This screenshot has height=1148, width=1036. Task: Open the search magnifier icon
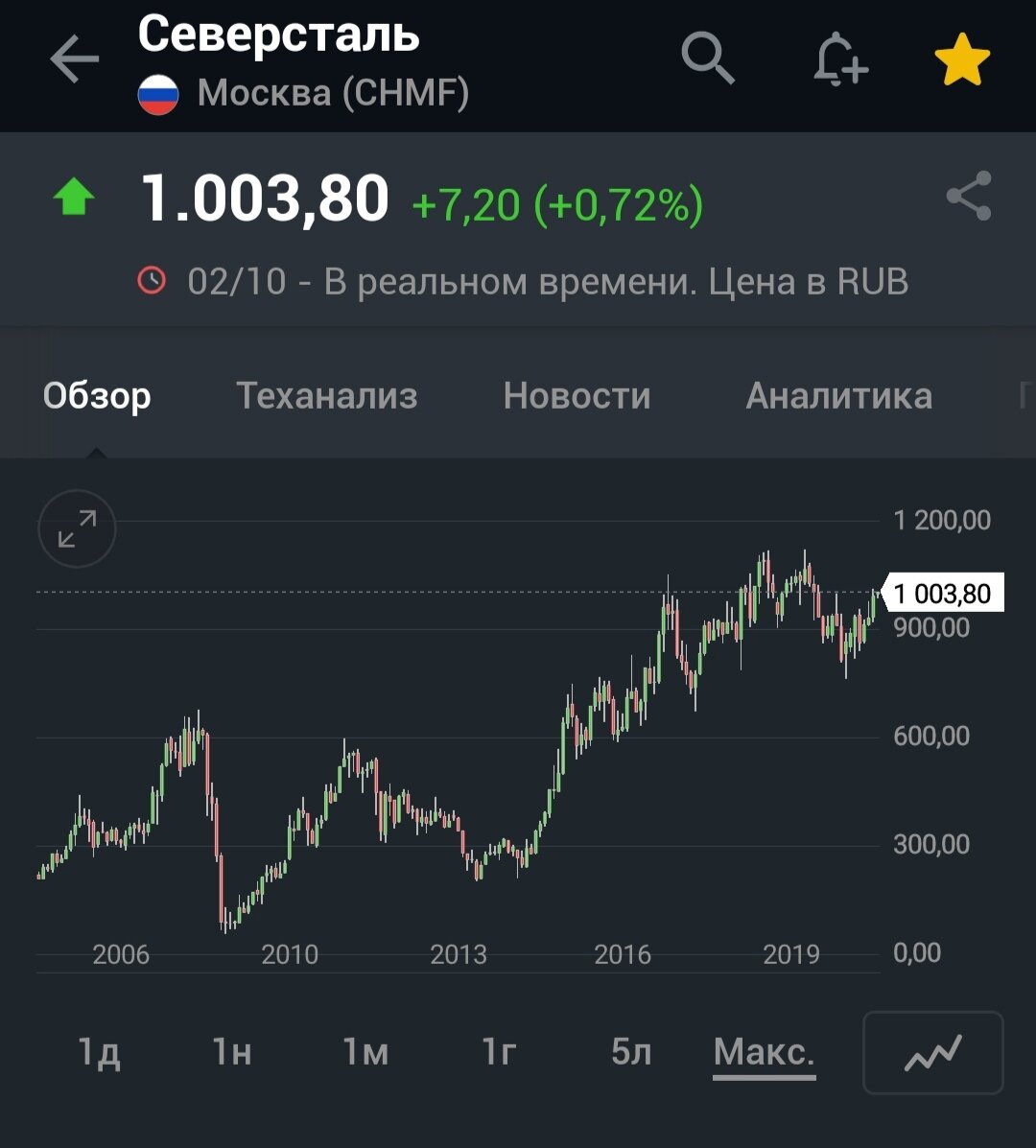(x=707, y=58)
